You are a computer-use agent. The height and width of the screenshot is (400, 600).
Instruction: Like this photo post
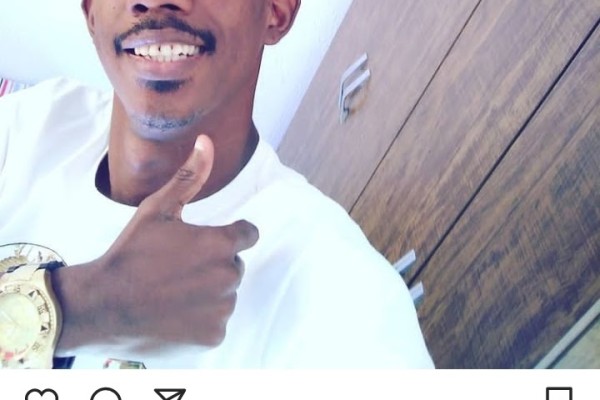[41, 395]
